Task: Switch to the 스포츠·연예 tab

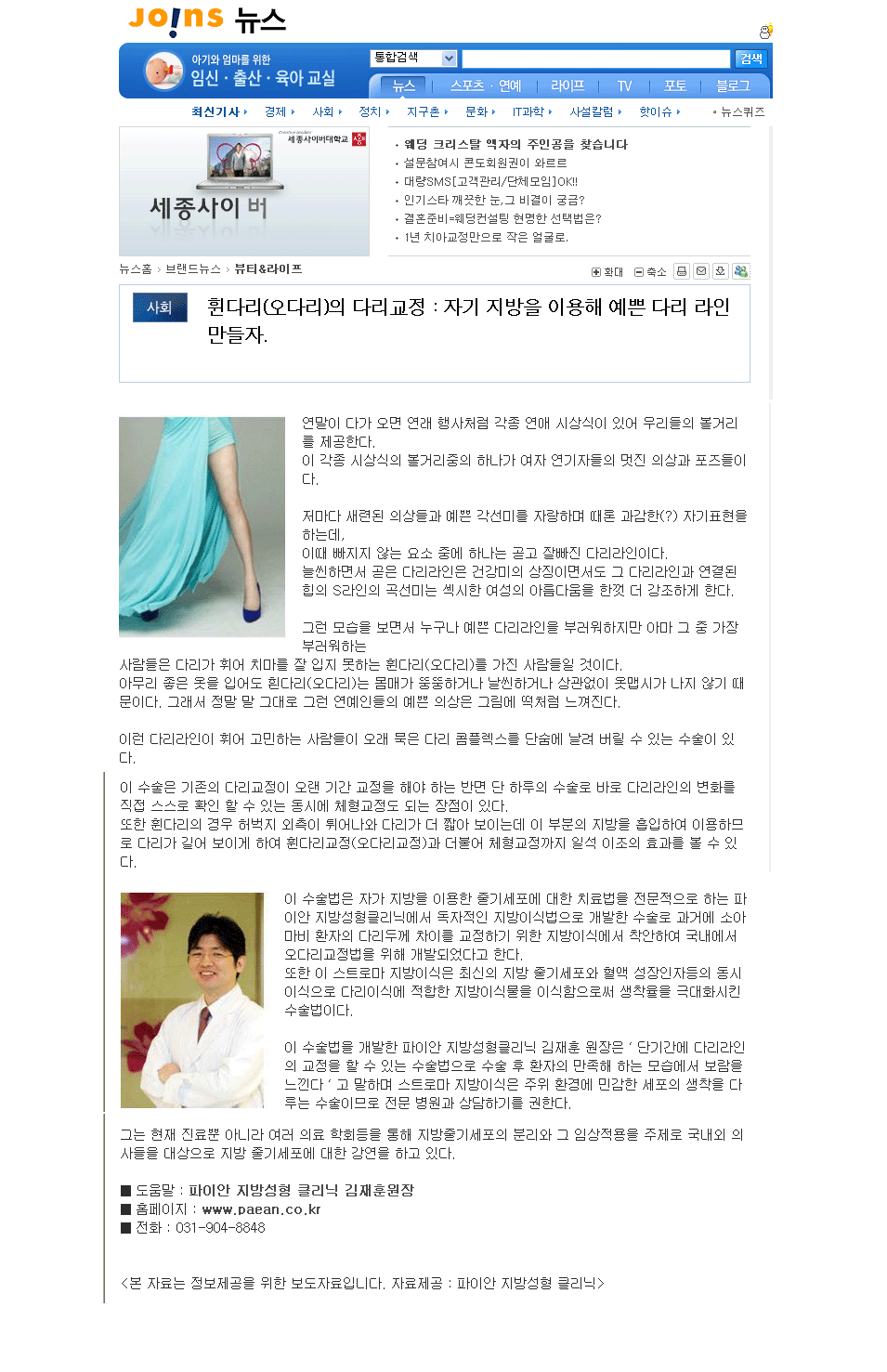Action: point(485,85)
